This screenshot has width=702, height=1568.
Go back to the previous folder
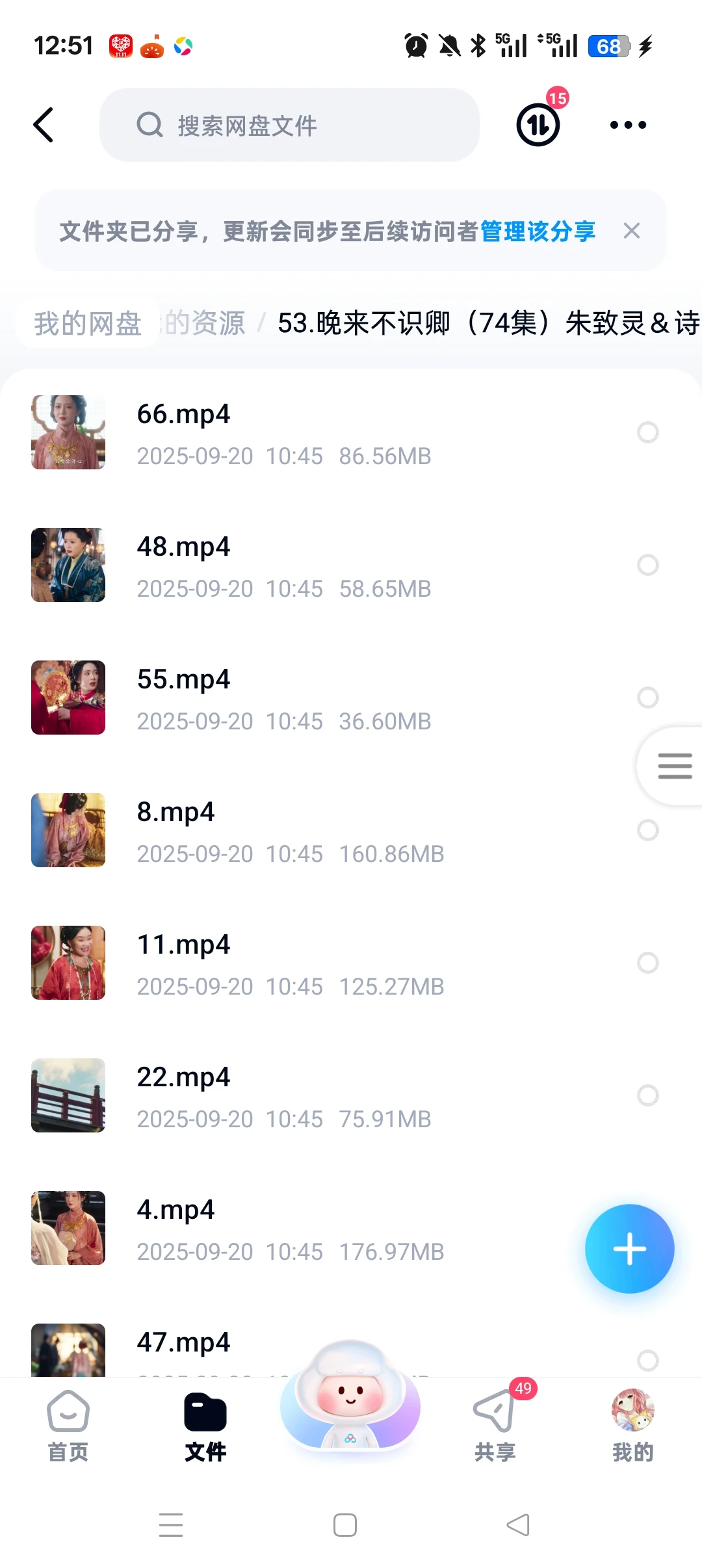click(x=44, y=125)
